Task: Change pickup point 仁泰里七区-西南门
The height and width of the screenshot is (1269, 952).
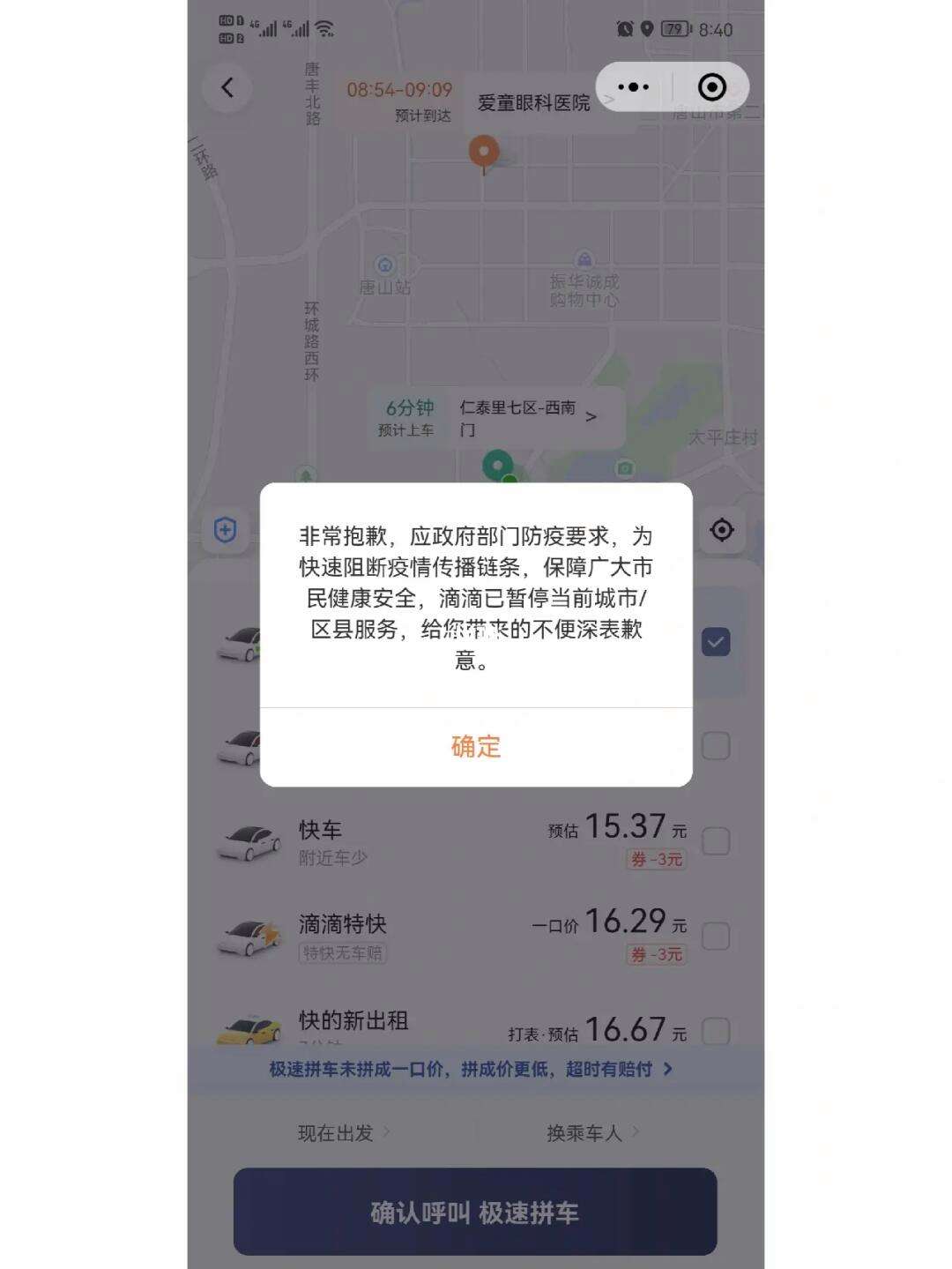Action: coord(527,418)
